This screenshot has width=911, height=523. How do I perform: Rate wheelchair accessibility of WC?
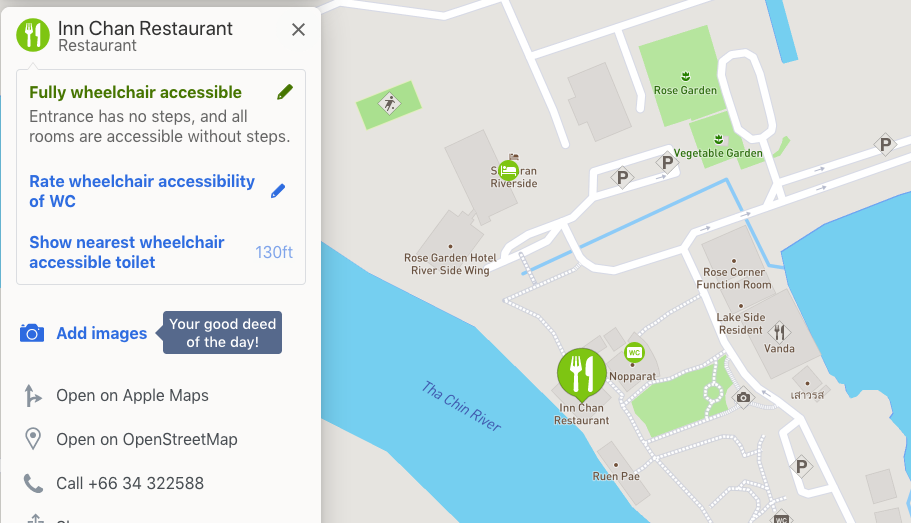142,191
